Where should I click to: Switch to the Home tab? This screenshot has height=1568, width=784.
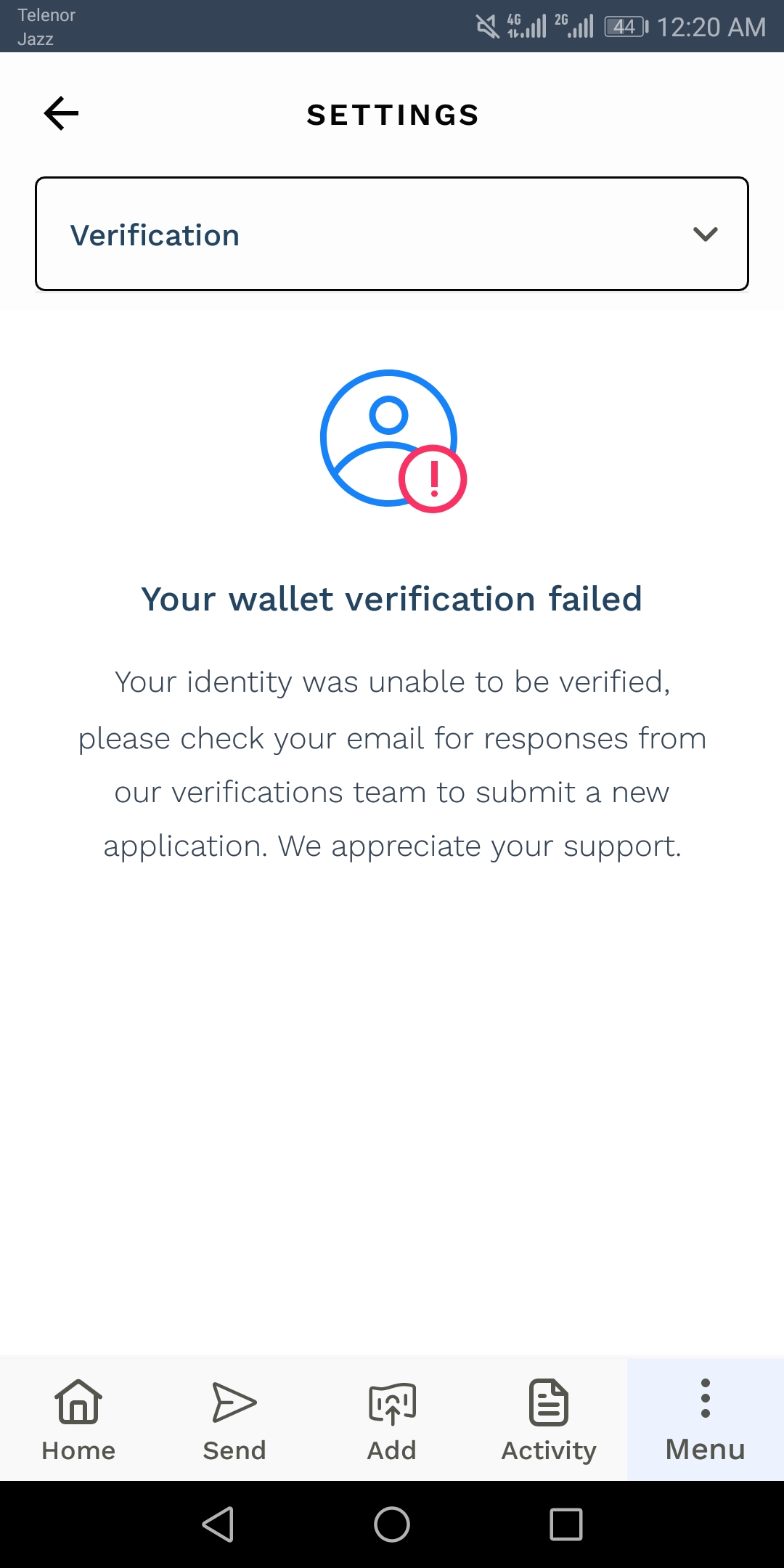pos(78,1420)
